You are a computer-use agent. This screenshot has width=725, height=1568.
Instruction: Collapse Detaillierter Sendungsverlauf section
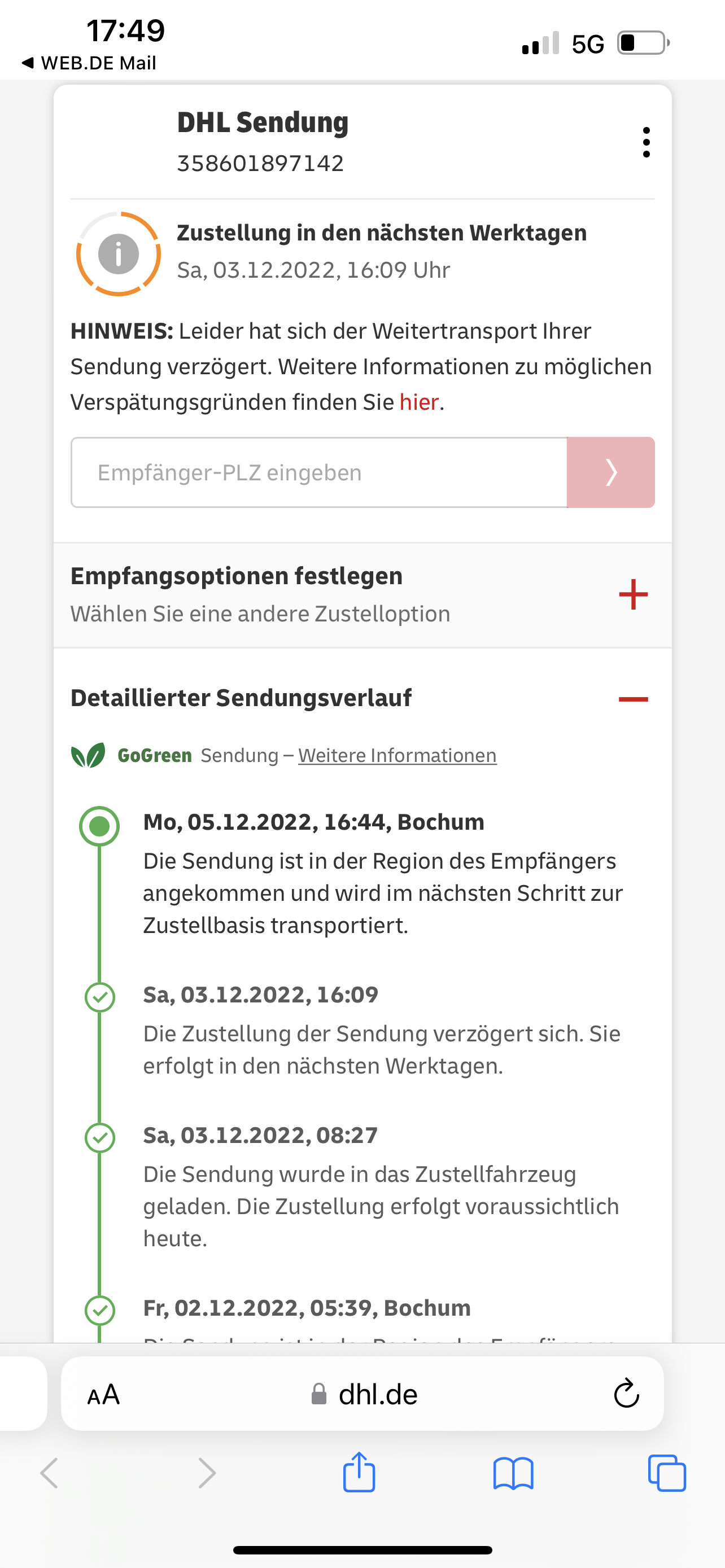(x=632, y=699)
